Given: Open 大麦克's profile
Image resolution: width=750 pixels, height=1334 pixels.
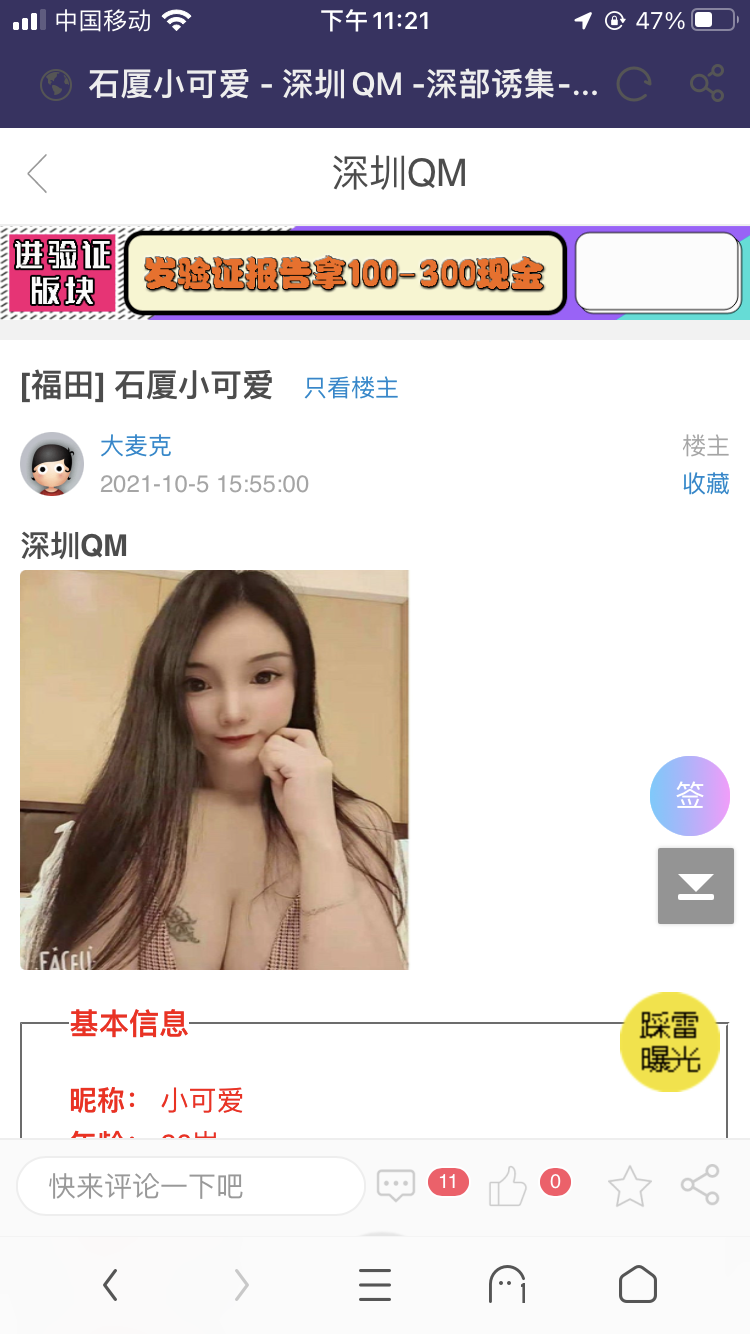Looking at the screenshot, I should click(136, 446).
